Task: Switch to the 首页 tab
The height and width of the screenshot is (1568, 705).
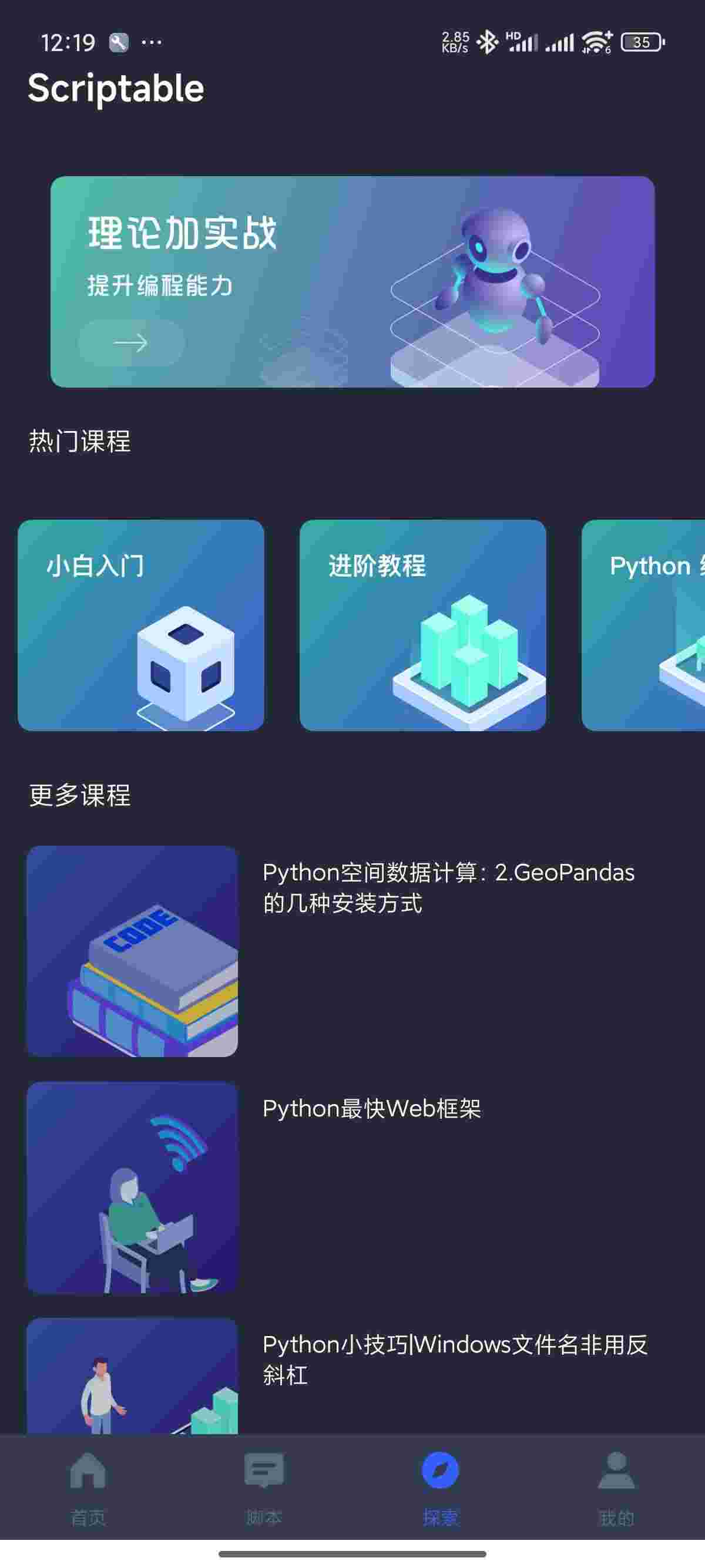Action: point(88,1485)
